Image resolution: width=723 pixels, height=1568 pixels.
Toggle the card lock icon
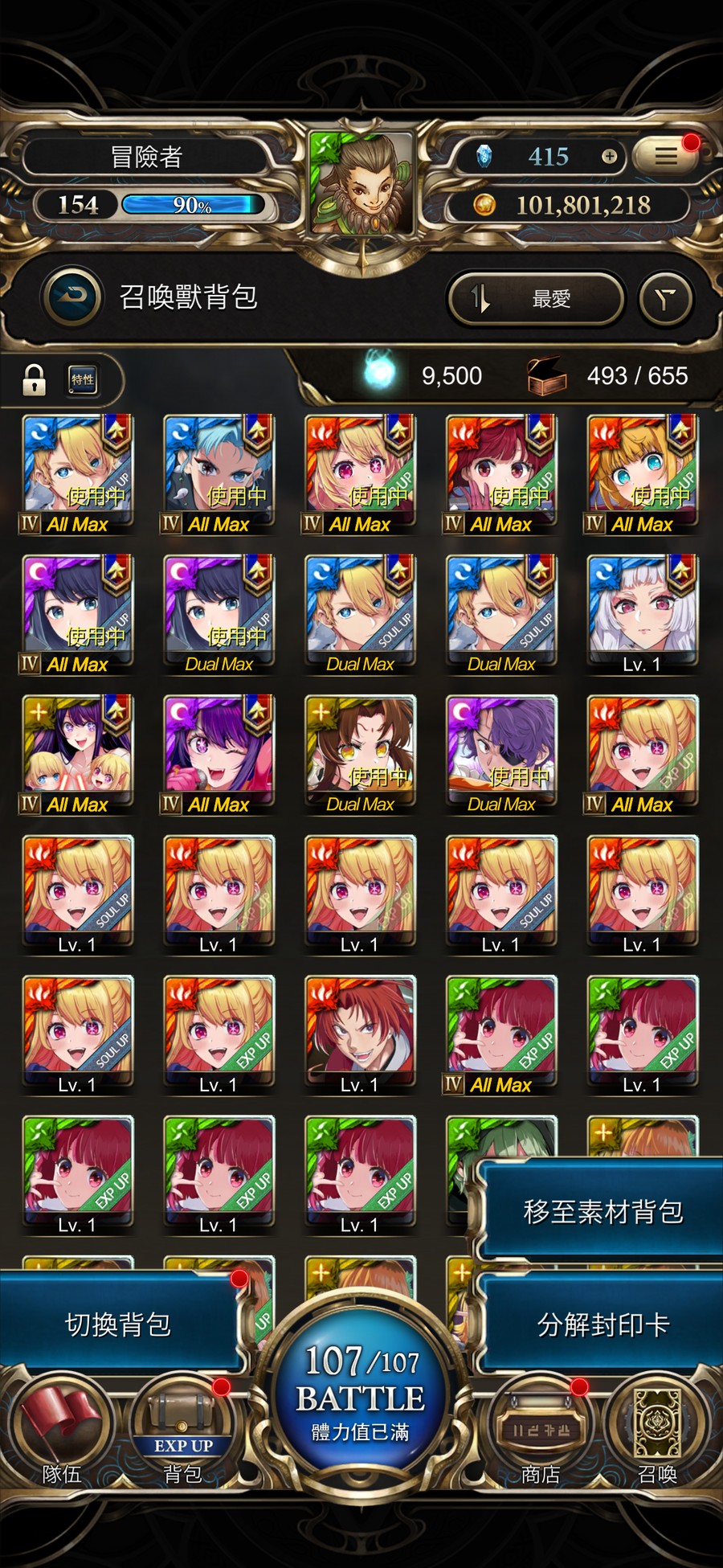point(34,379)
